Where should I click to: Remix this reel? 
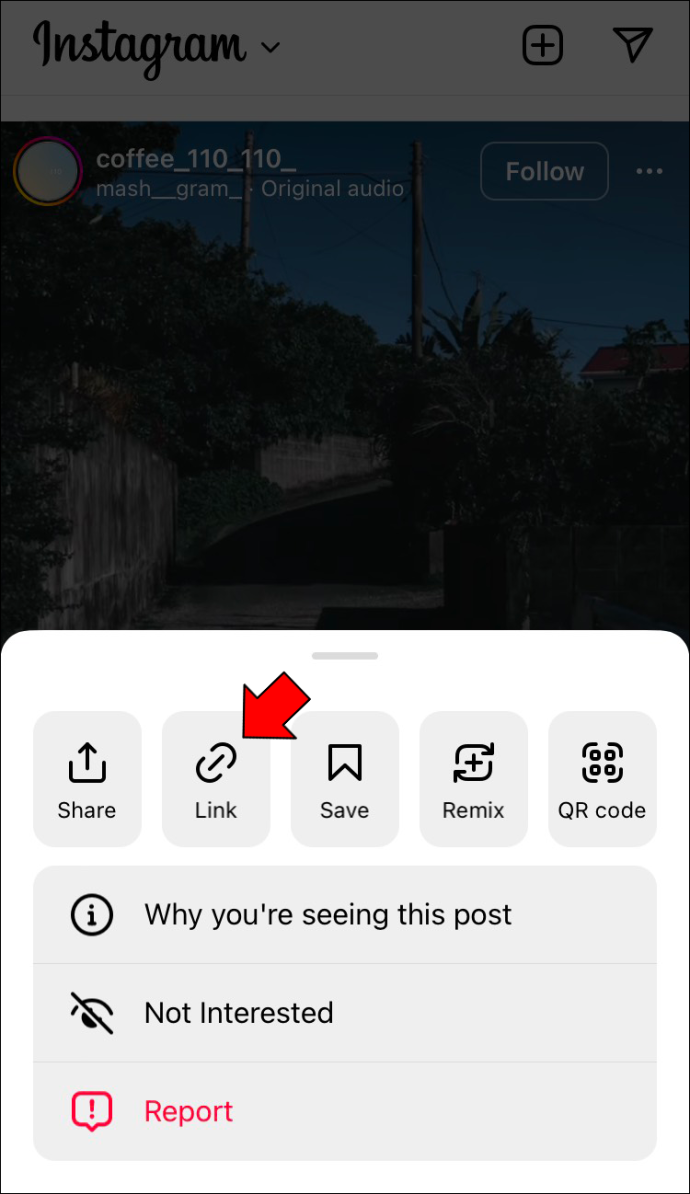pyautogui.click(x=473, y=779)
